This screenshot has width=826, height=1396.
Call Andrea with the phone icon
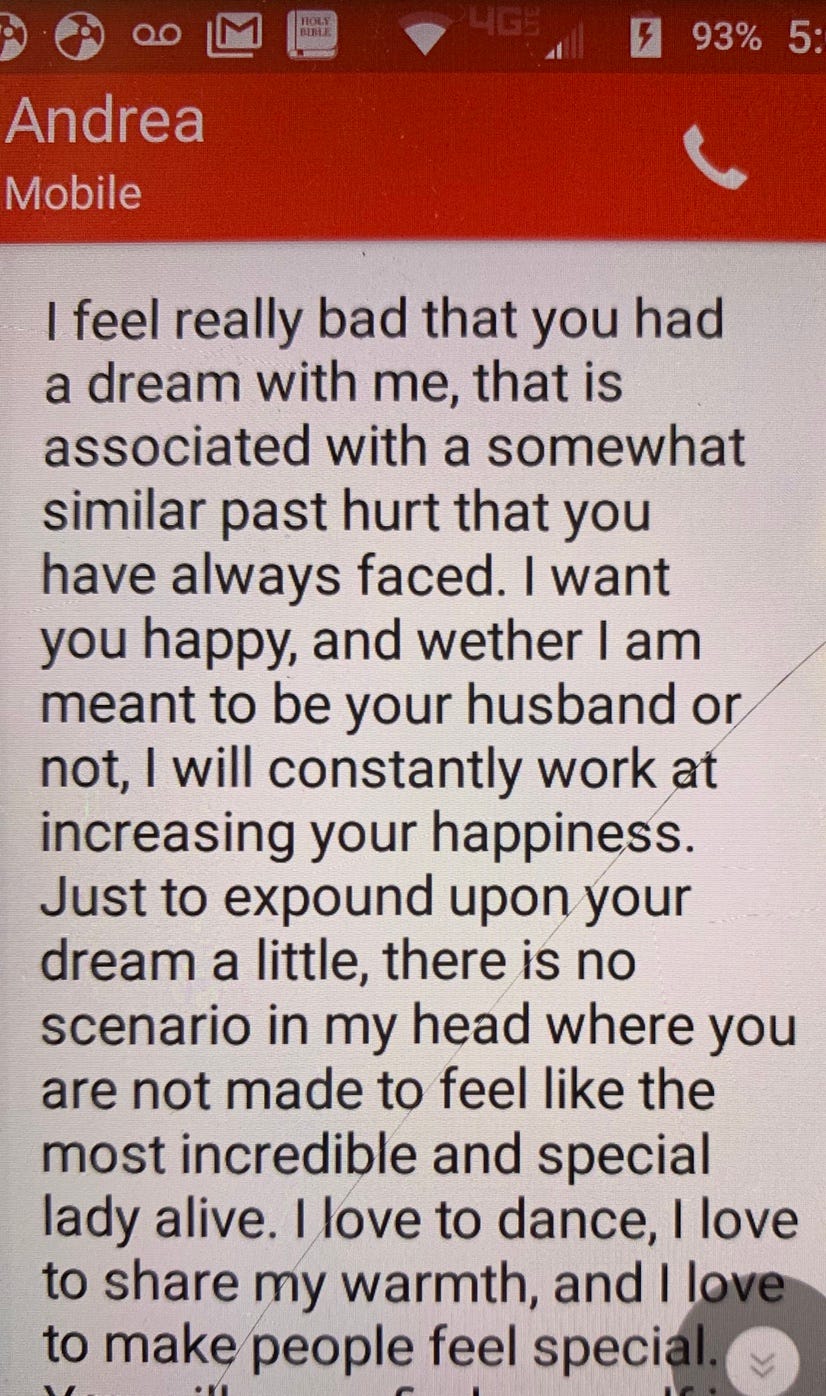tap(714, 158)
